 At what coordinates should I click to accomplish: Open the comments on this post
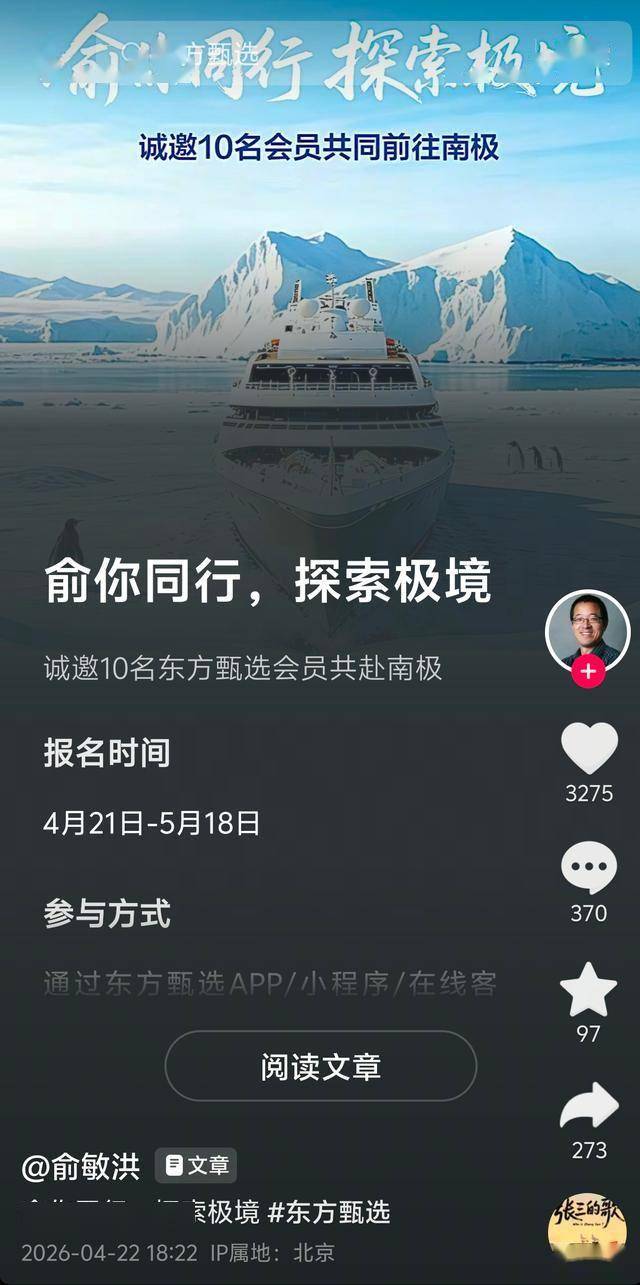(589, 868)
